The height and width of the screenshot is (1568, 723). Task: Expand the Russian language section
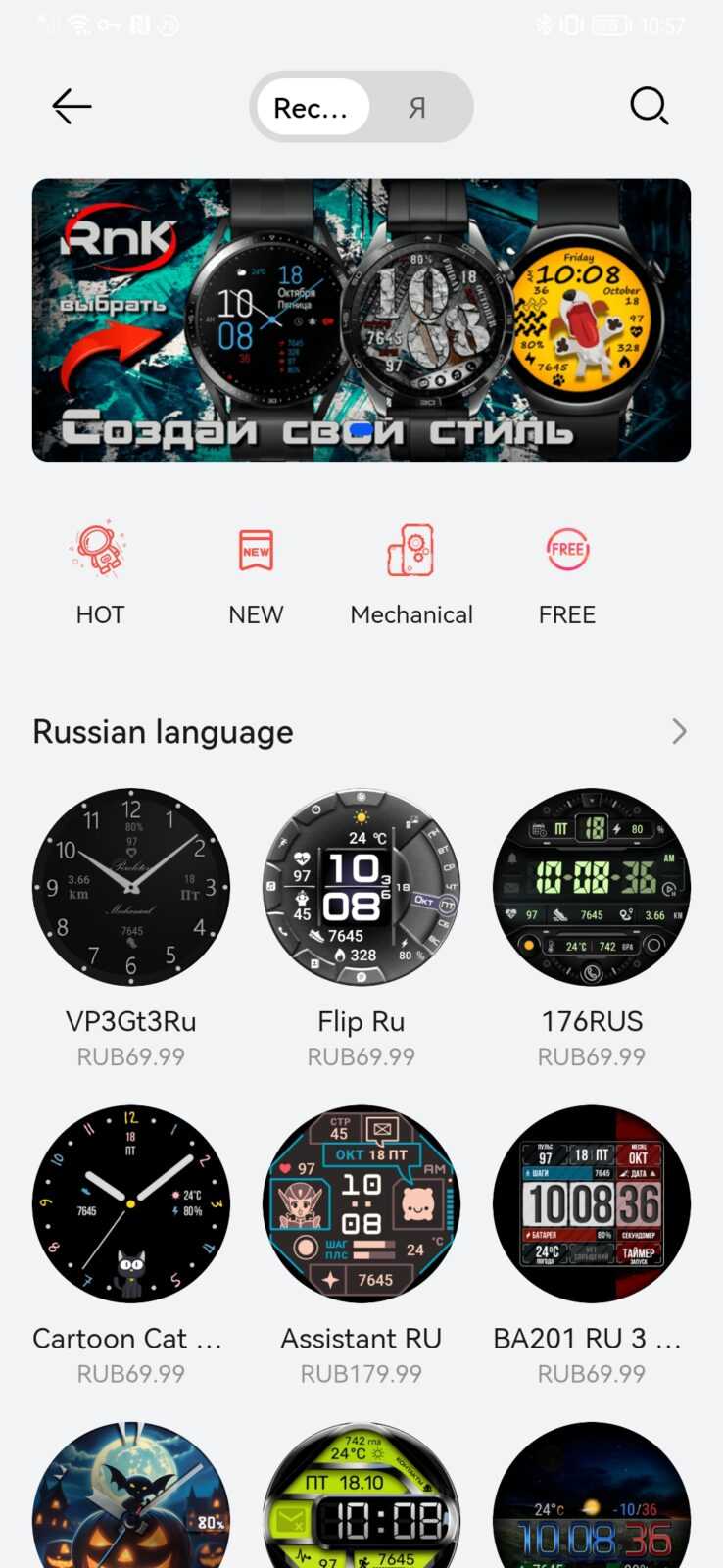pos(679,732)
